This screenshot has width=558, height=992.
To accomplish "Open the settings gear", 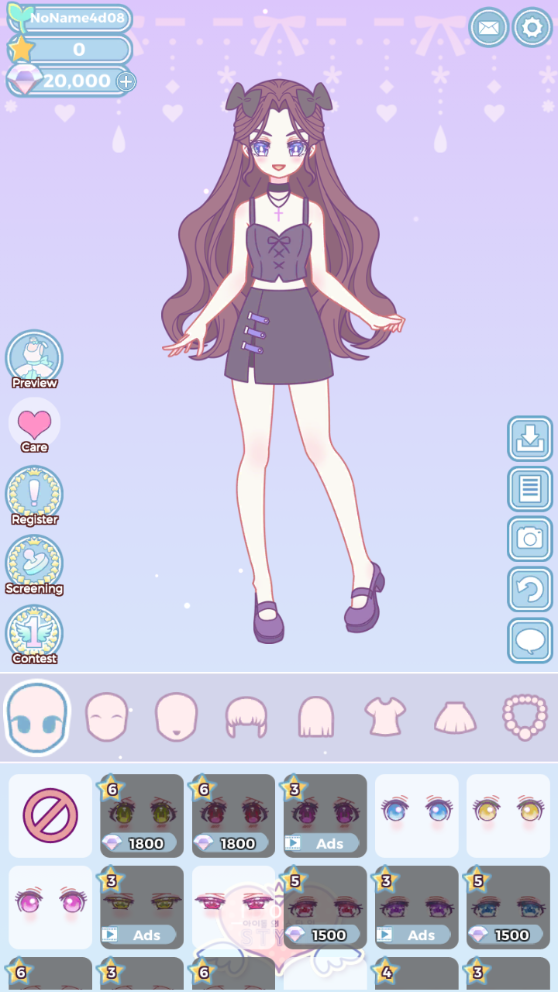I will click(x=532, y=27).
